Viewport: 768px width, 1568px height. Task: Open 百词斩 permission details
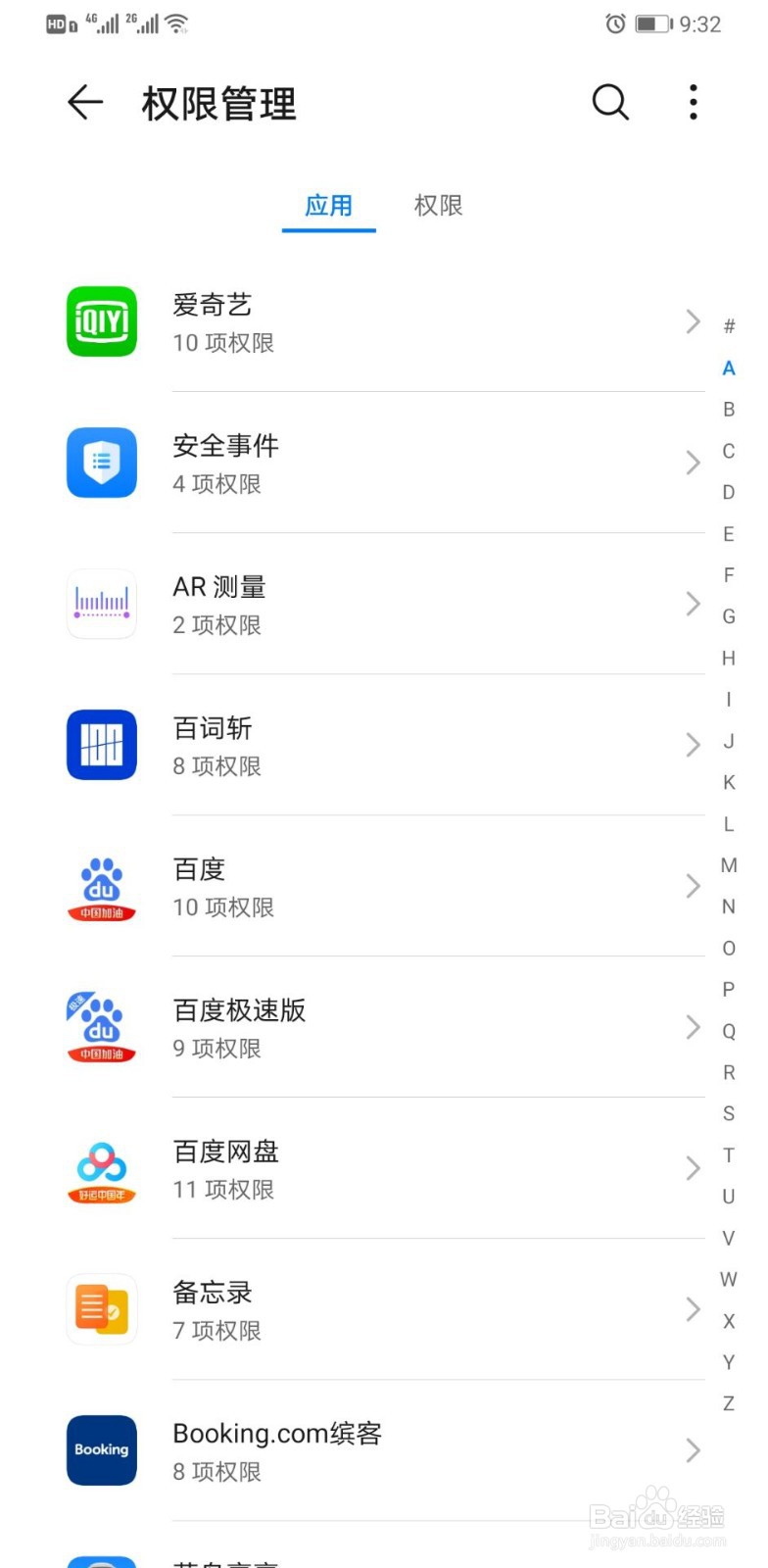click(384, 745)
